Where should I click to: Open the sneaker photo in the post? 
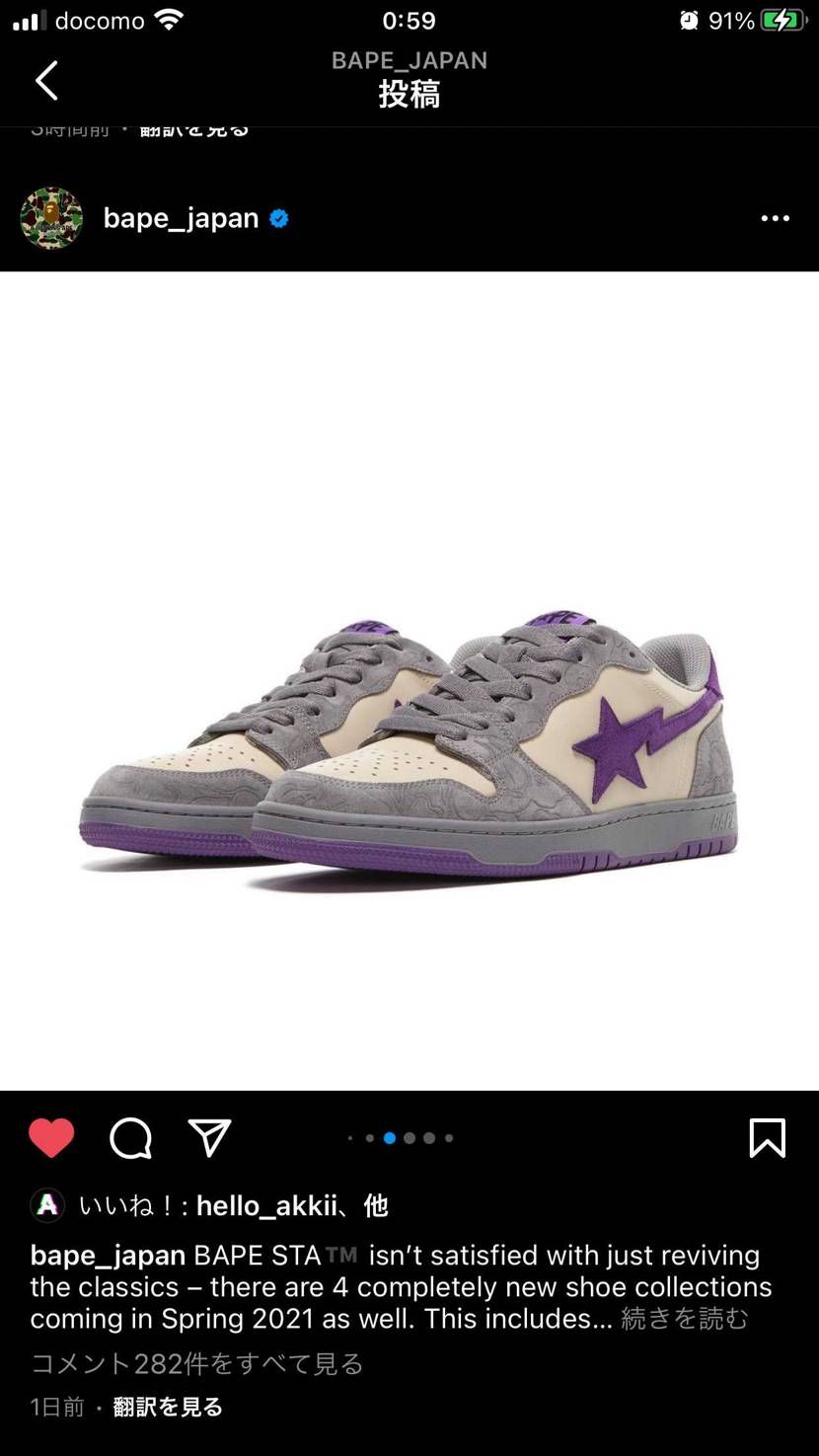pos(409,740)
